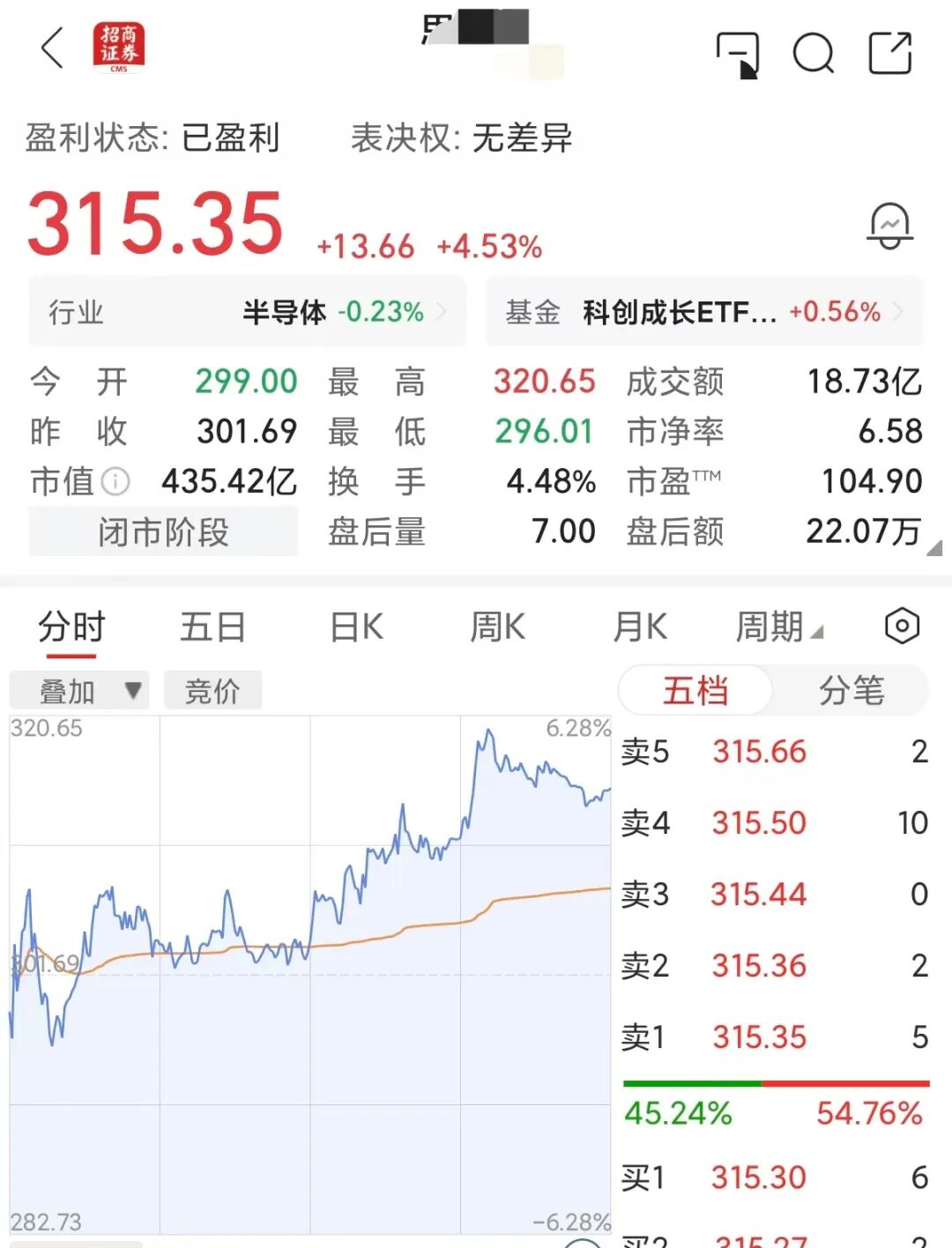
Task: Go back using the top-left arrow
Action: pyautogui.click(x=53, y=48)
